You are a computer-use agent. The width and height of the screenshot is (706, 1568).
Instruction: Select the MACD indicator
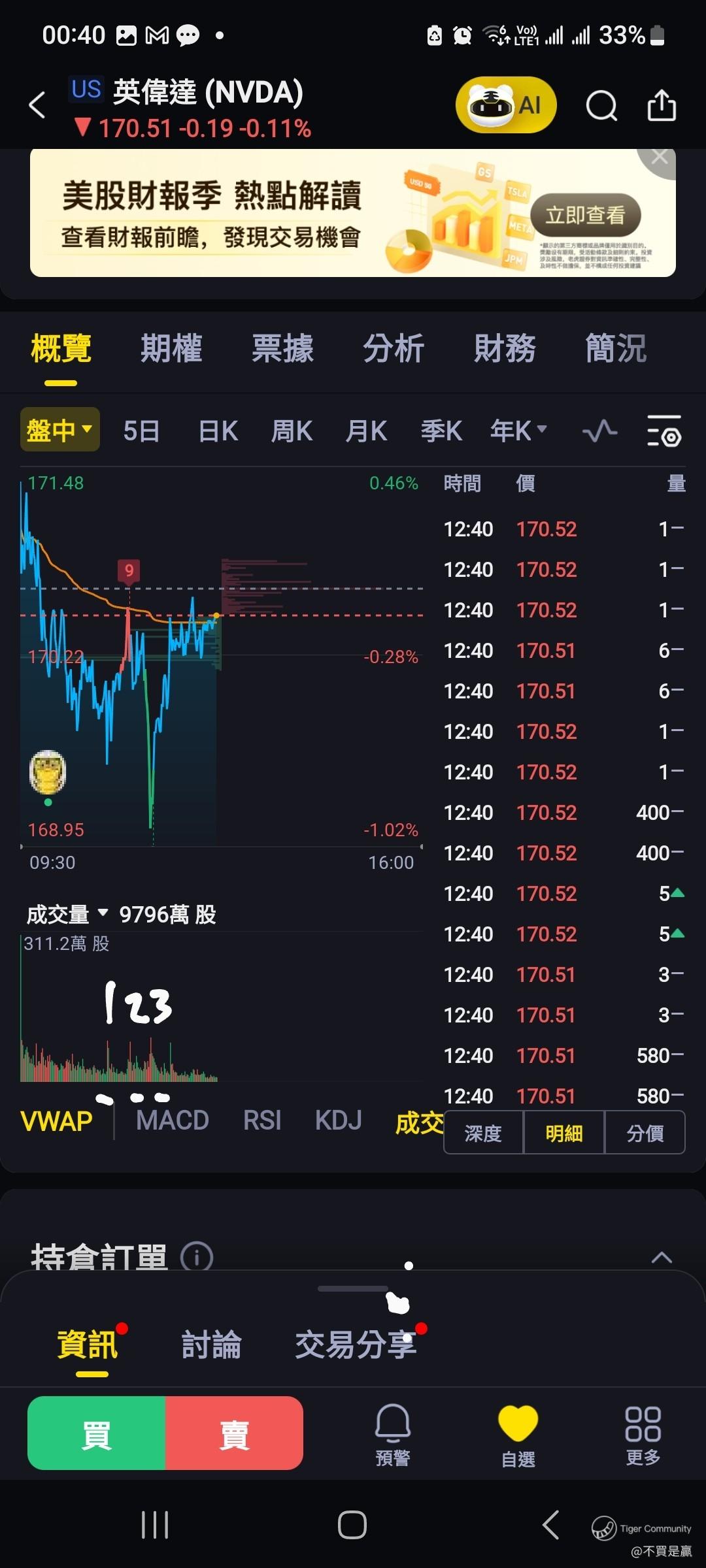172,1120
